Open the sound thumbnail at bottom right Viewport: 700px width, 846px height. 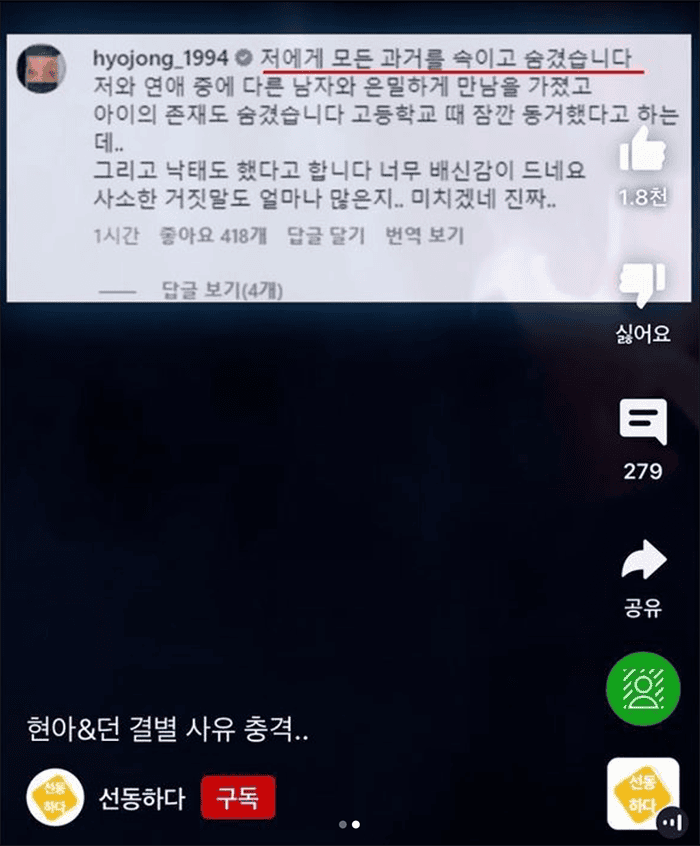tap(642, 794)
